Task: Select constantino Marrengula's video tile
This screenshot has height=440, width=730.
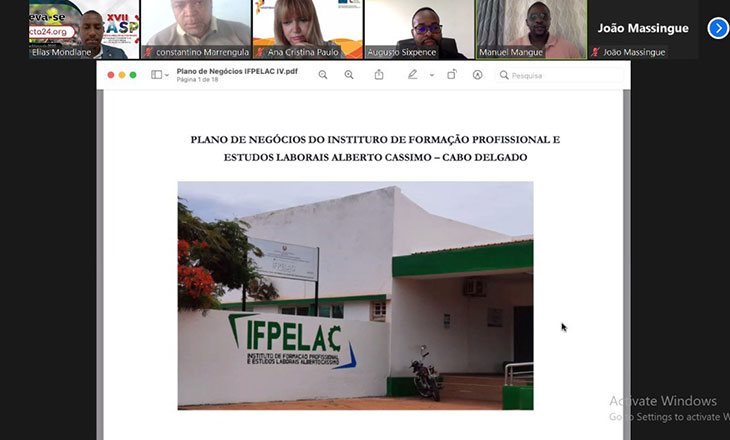Action: point(196,28)
